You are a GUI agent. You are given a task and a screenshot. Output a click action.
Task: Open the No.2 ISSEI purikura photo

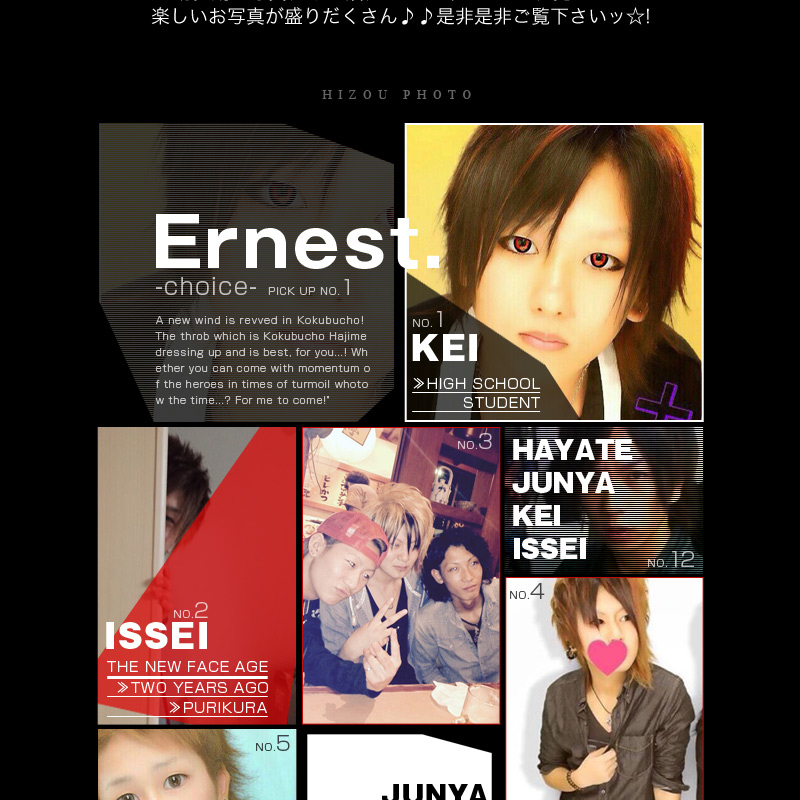(197, 576)
